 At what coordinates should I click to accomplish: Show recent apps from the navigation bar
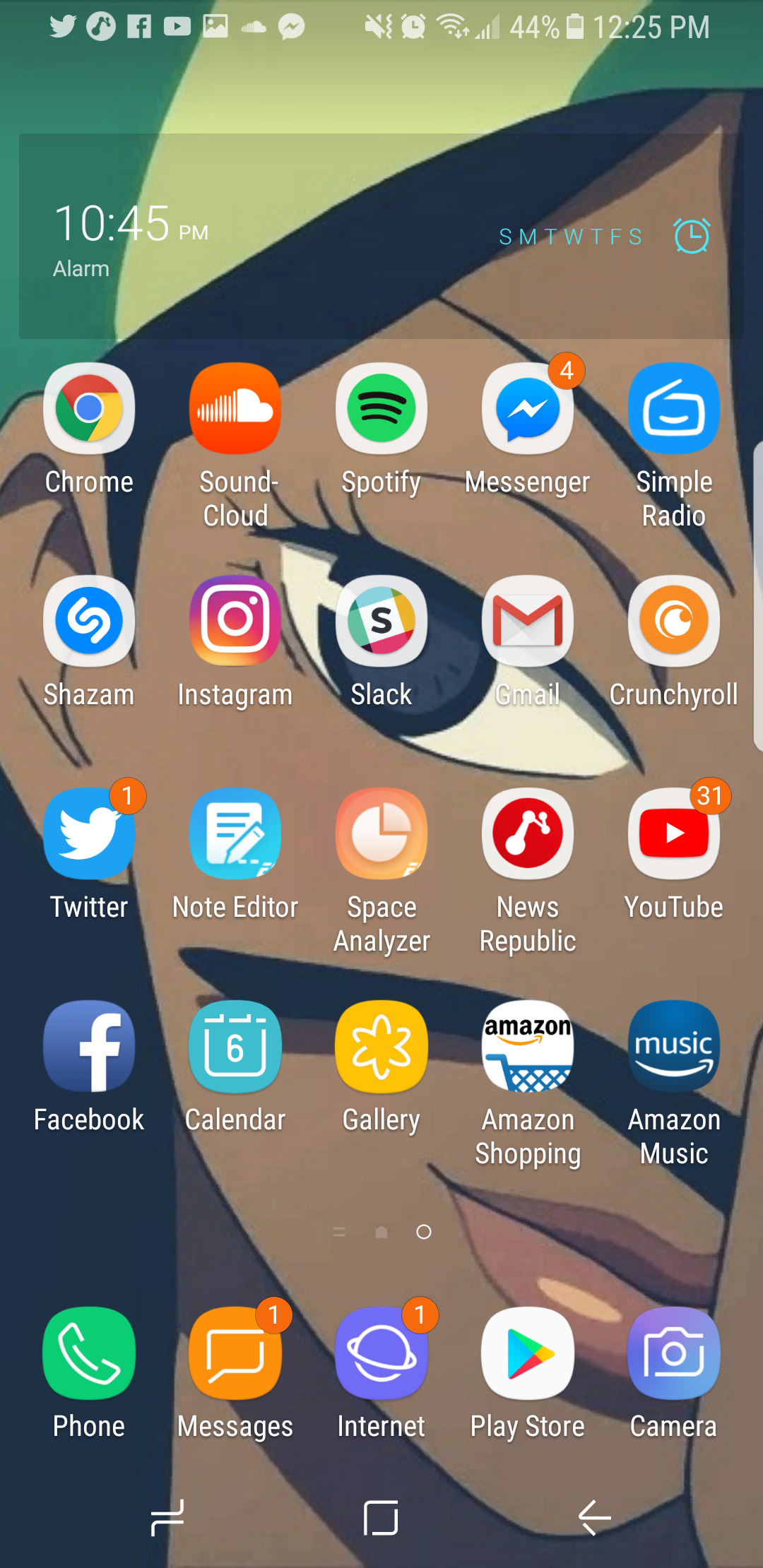[x=168, y=1517]
